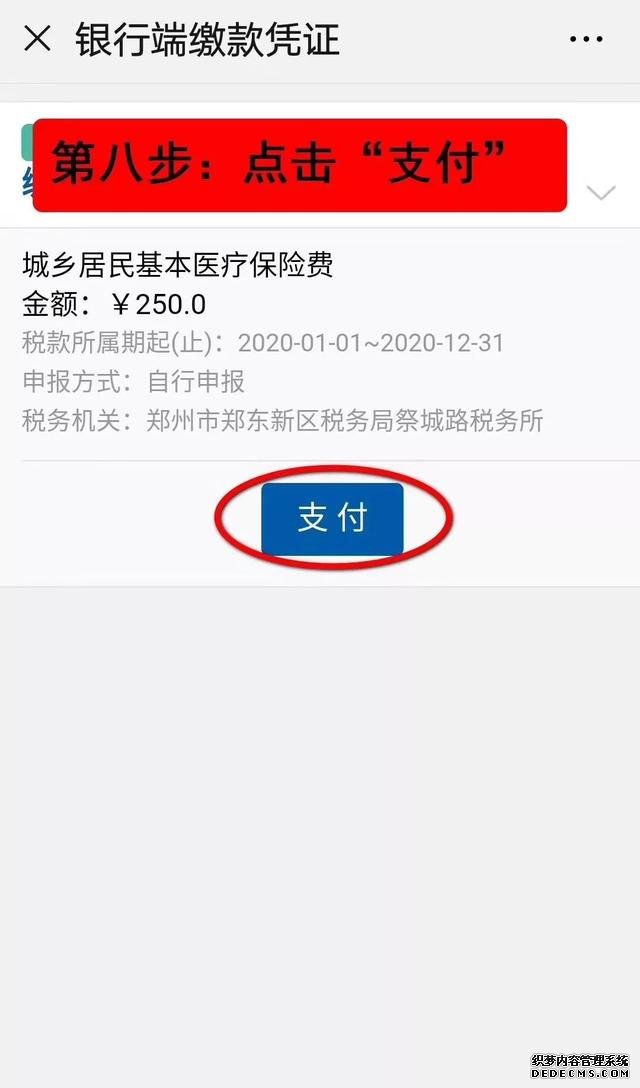Expand the taxpayer info chevron
The image size is (640, 1088).
point(600,192)
